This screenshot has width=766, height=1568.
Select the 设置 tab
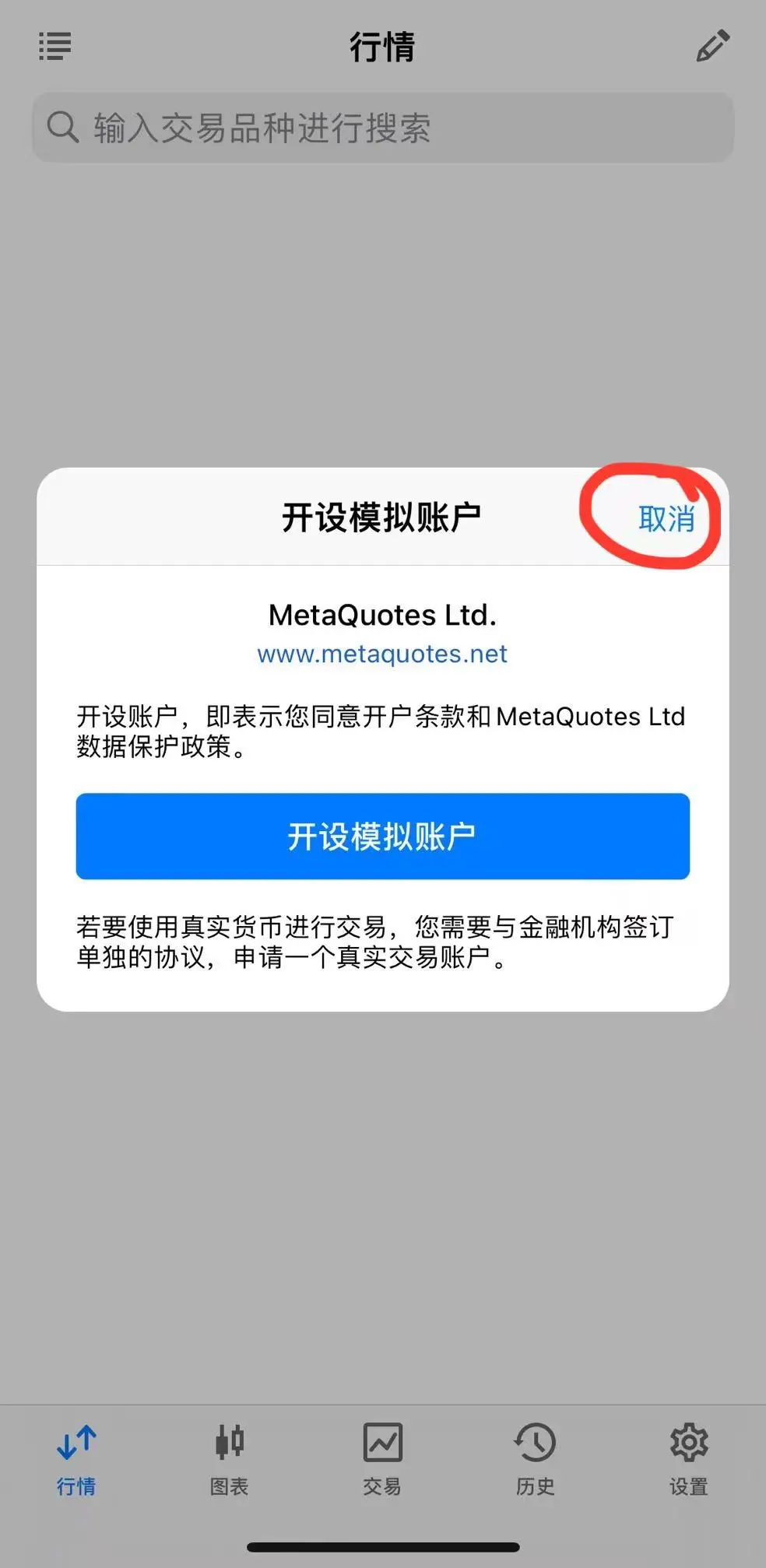689,1460
